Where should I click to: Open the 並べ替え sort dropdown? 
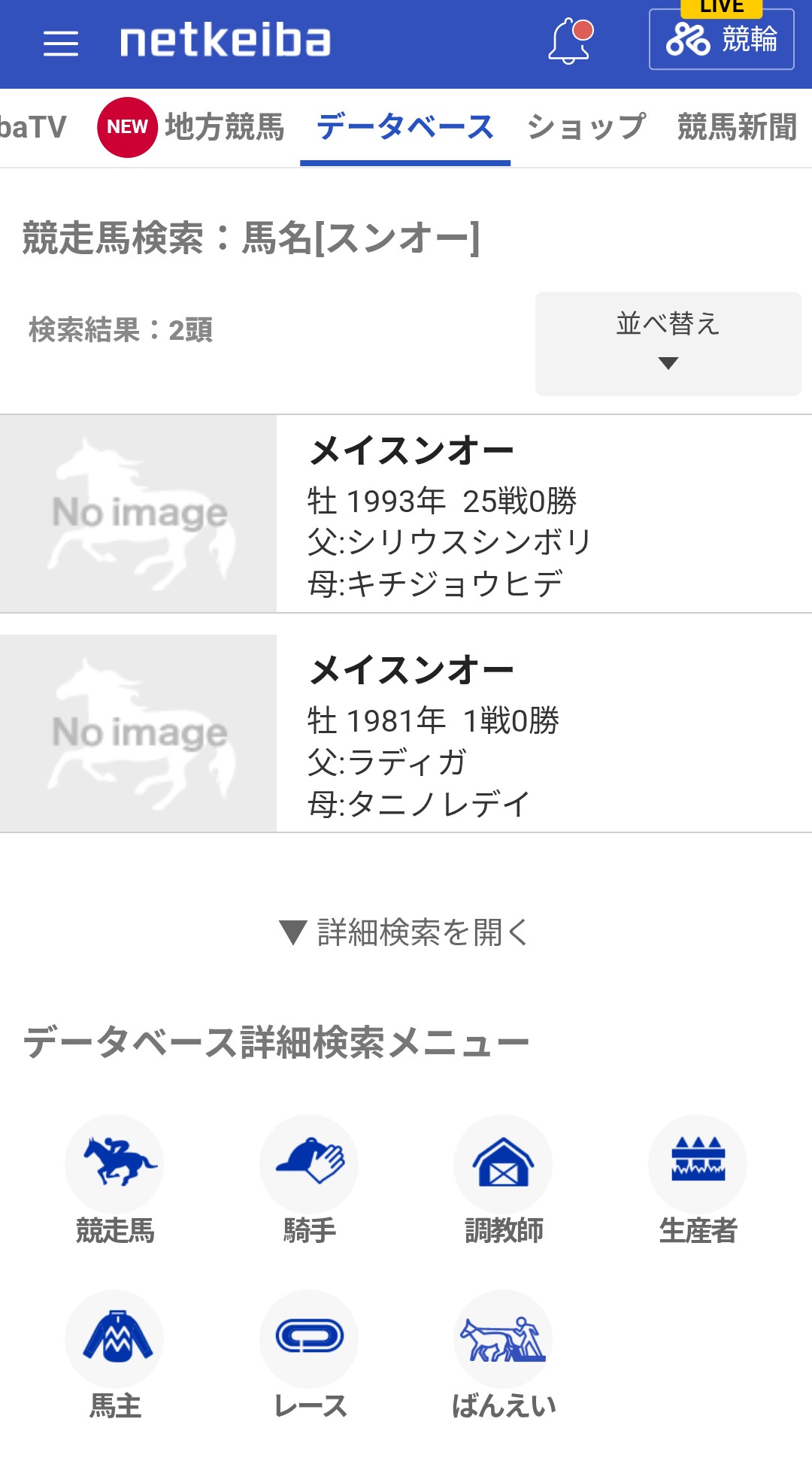668,343
